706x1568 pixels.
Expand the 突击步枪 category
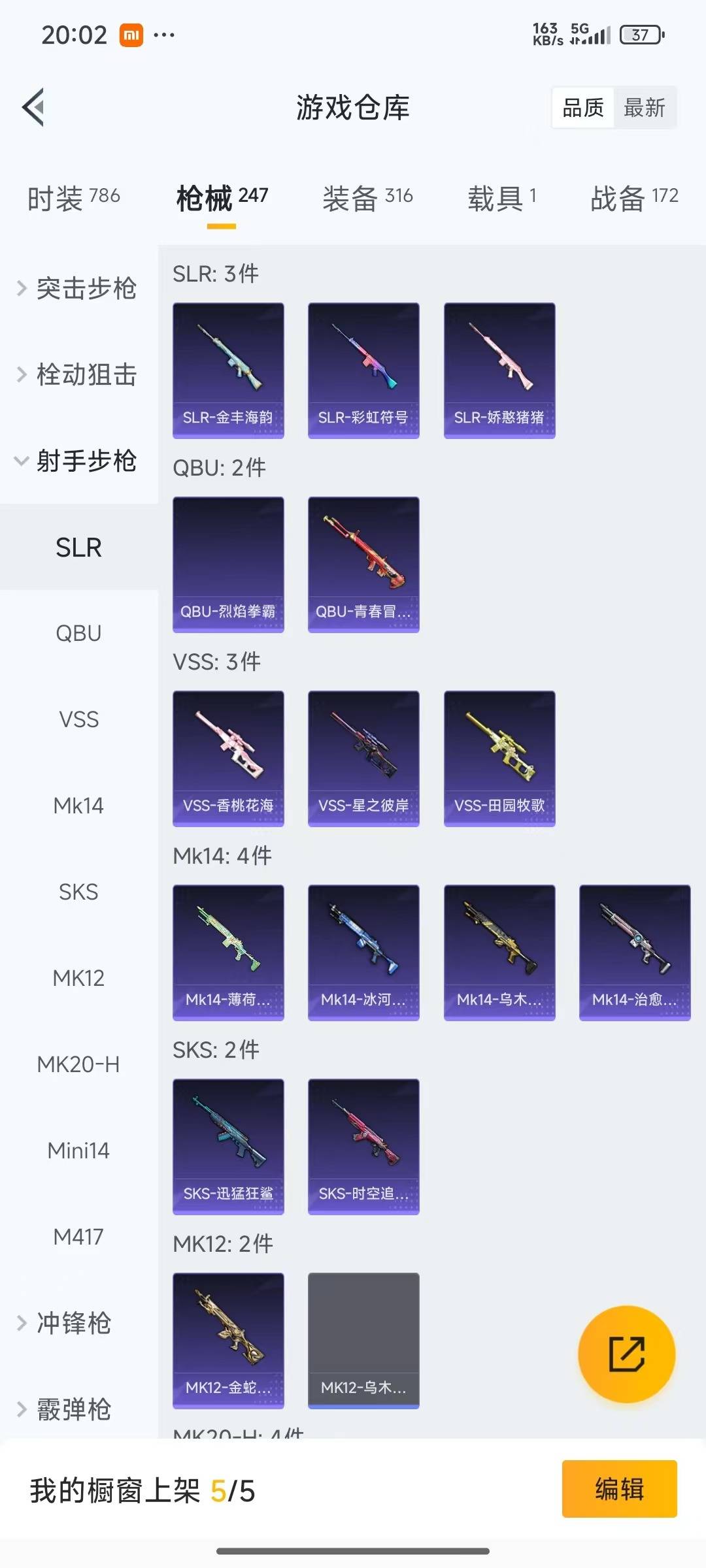(85, 289)
